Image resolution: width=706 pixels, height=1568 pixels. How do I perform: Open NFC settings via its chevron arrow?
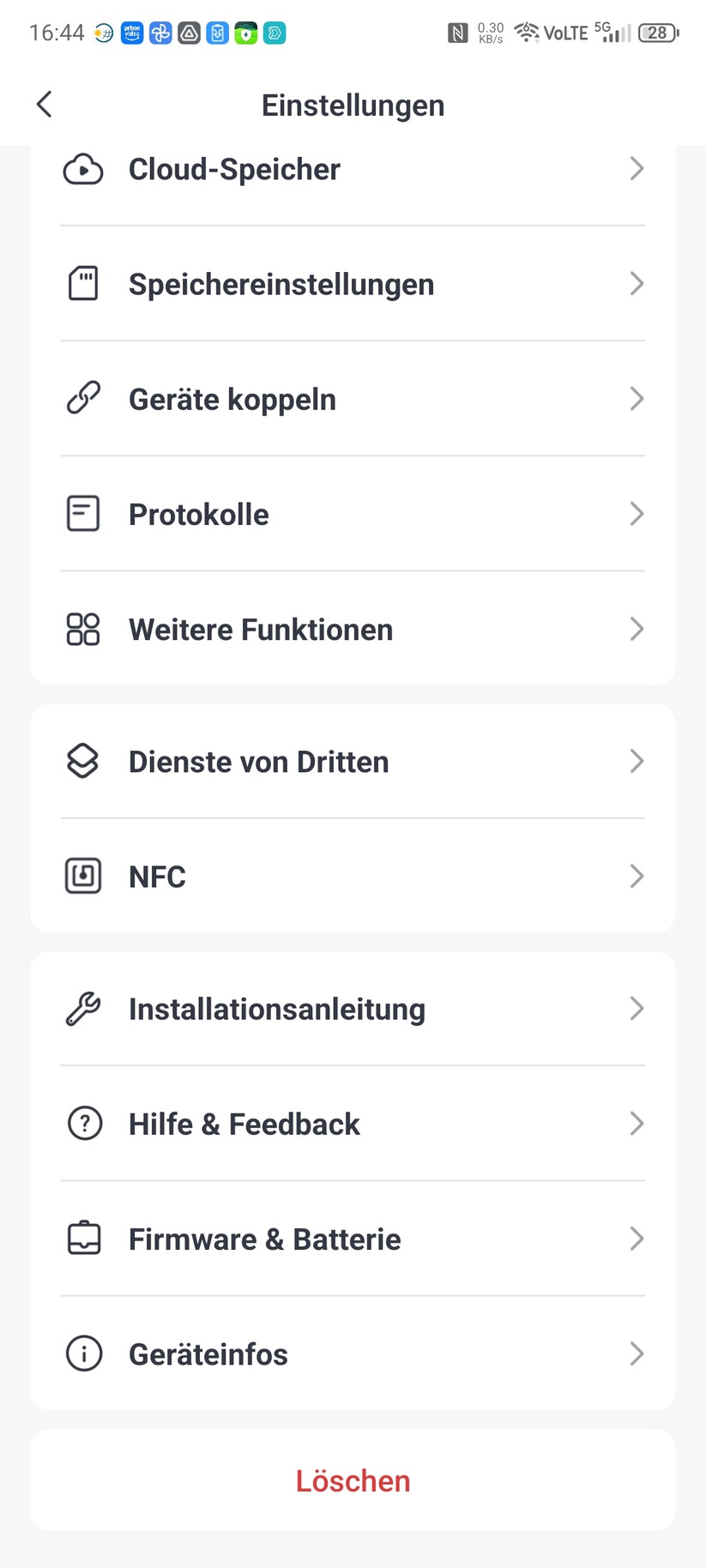point(636,876)
